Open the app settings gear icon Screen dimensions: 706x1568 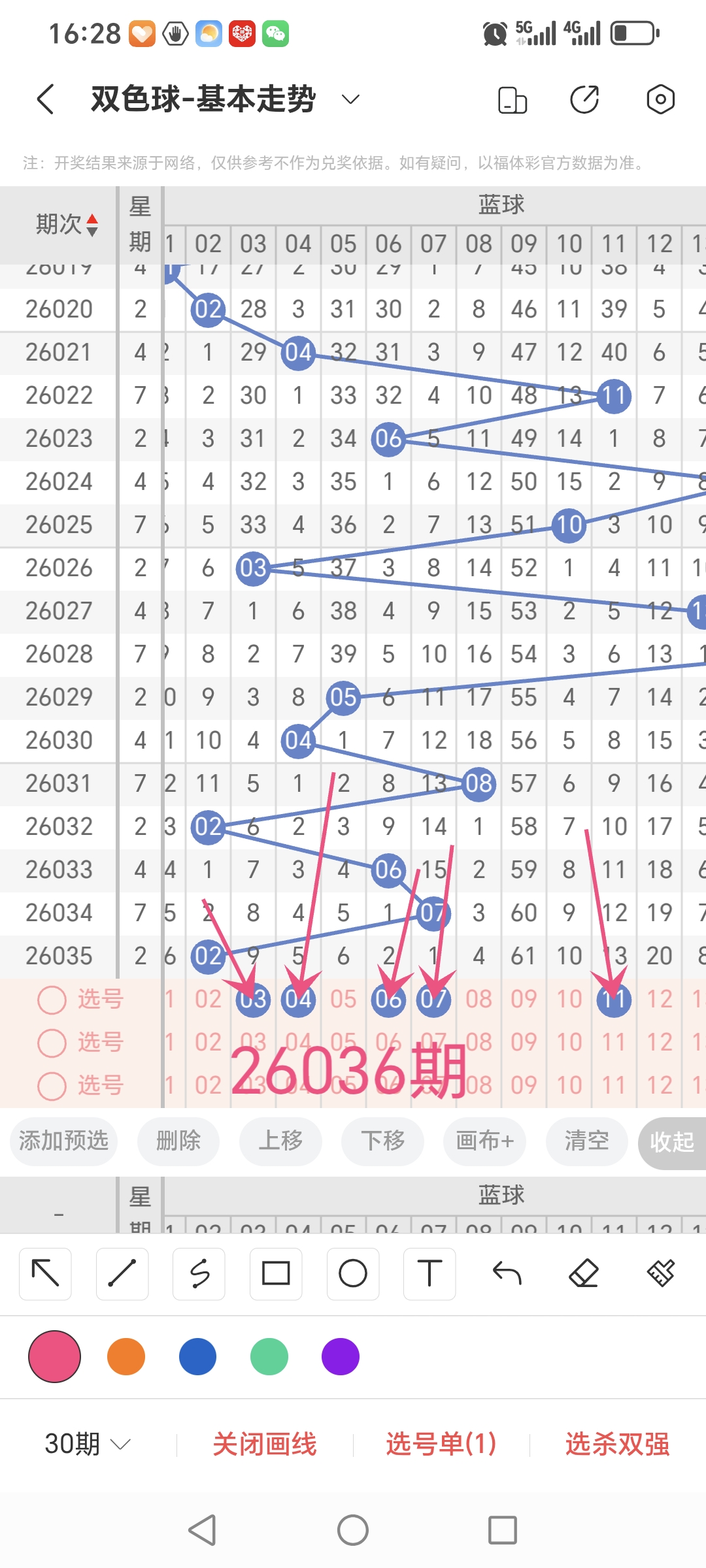point(660,98)
